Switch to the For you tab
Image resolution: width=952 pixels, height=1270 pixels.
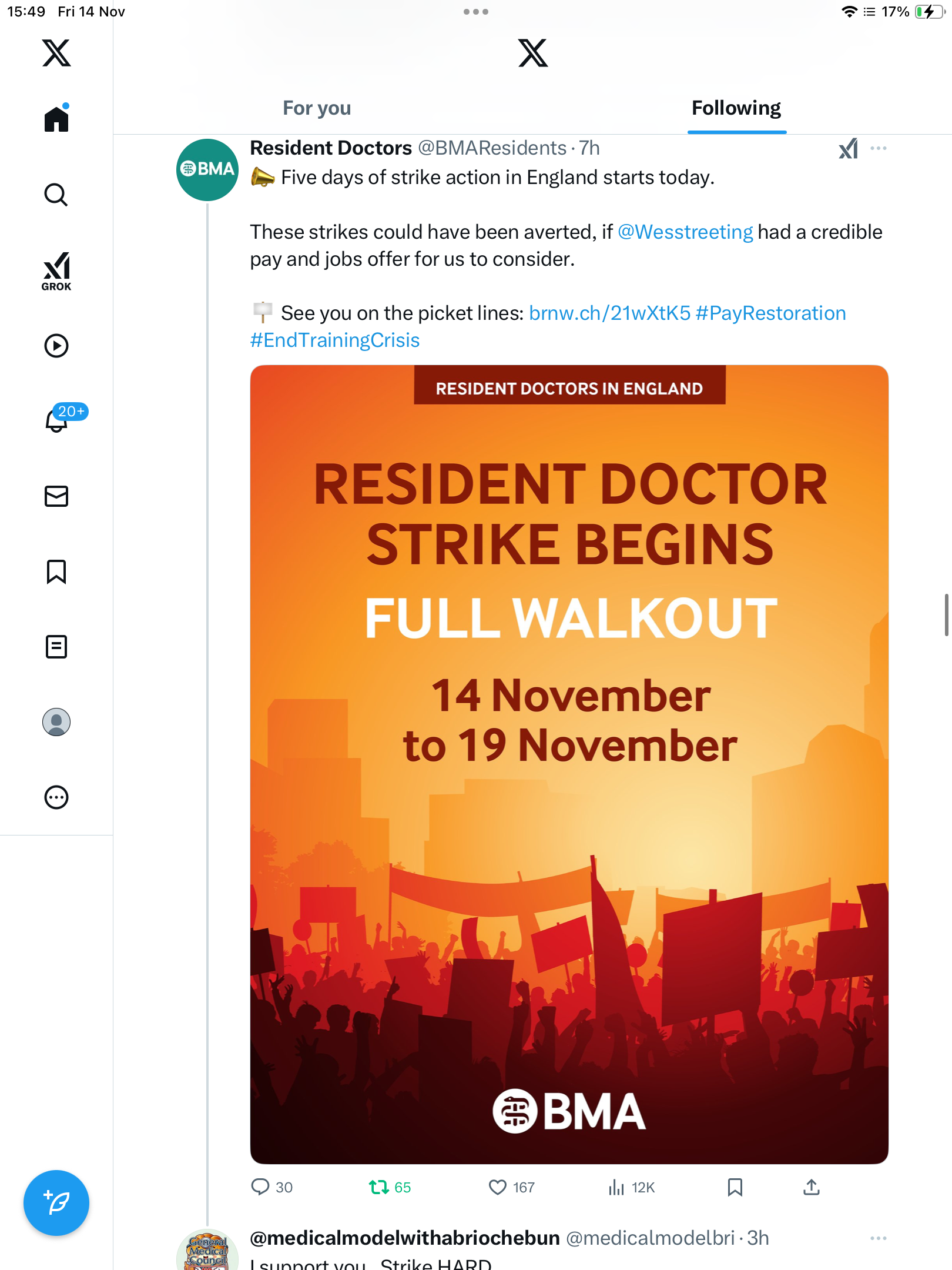[317, 108]
